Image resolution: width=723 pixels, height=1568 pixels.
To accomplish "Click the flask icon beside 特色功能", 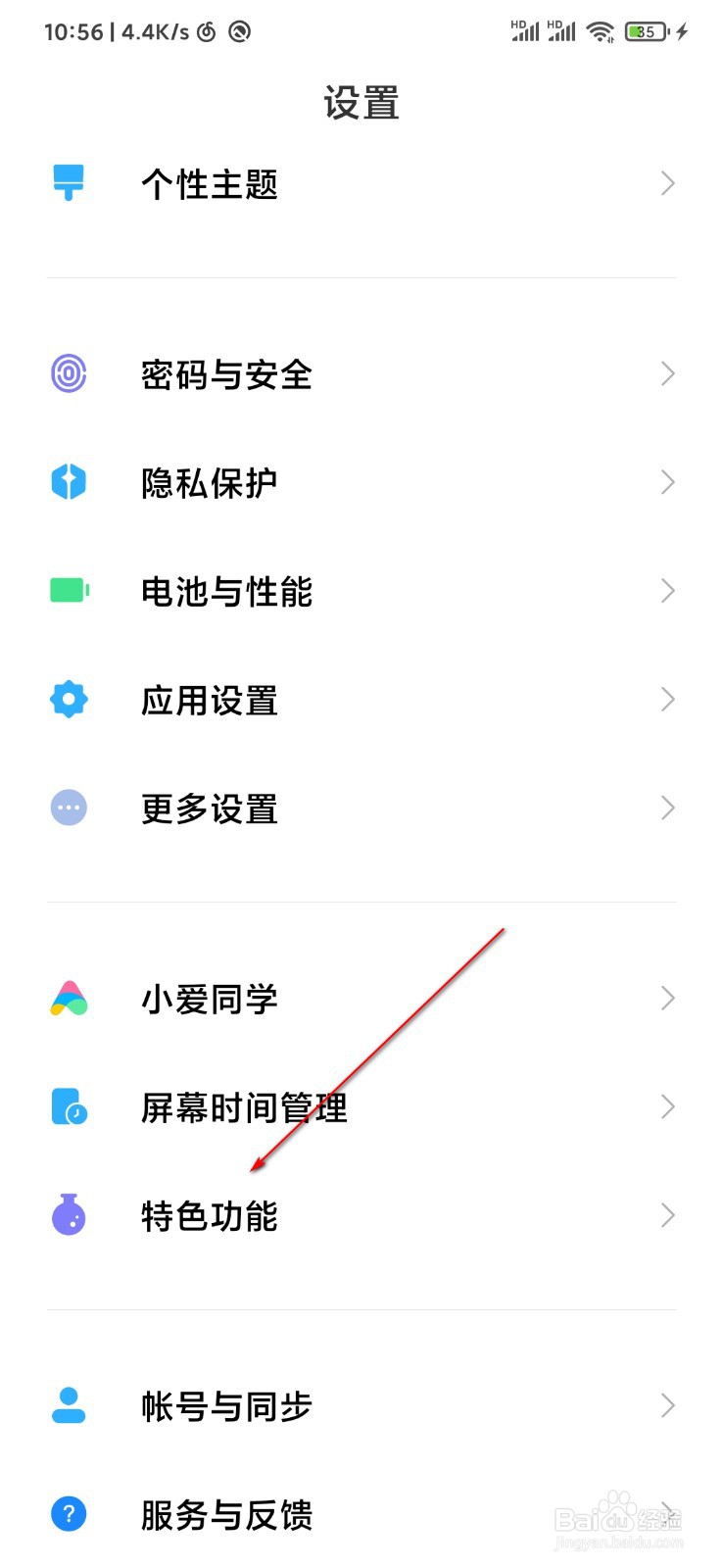I will coord(68,1215).
